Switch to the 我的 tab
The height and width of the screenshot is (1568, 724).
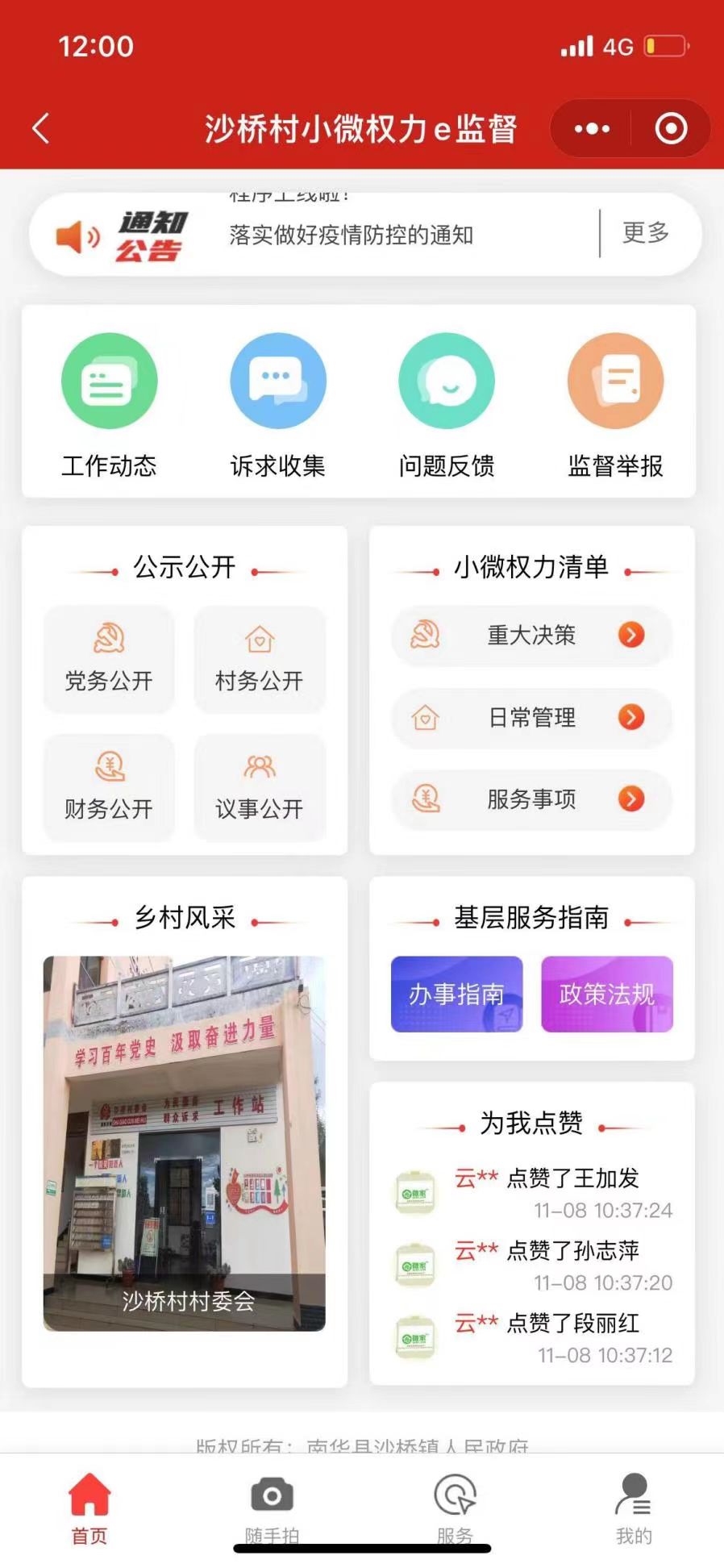pos(634,1510)
